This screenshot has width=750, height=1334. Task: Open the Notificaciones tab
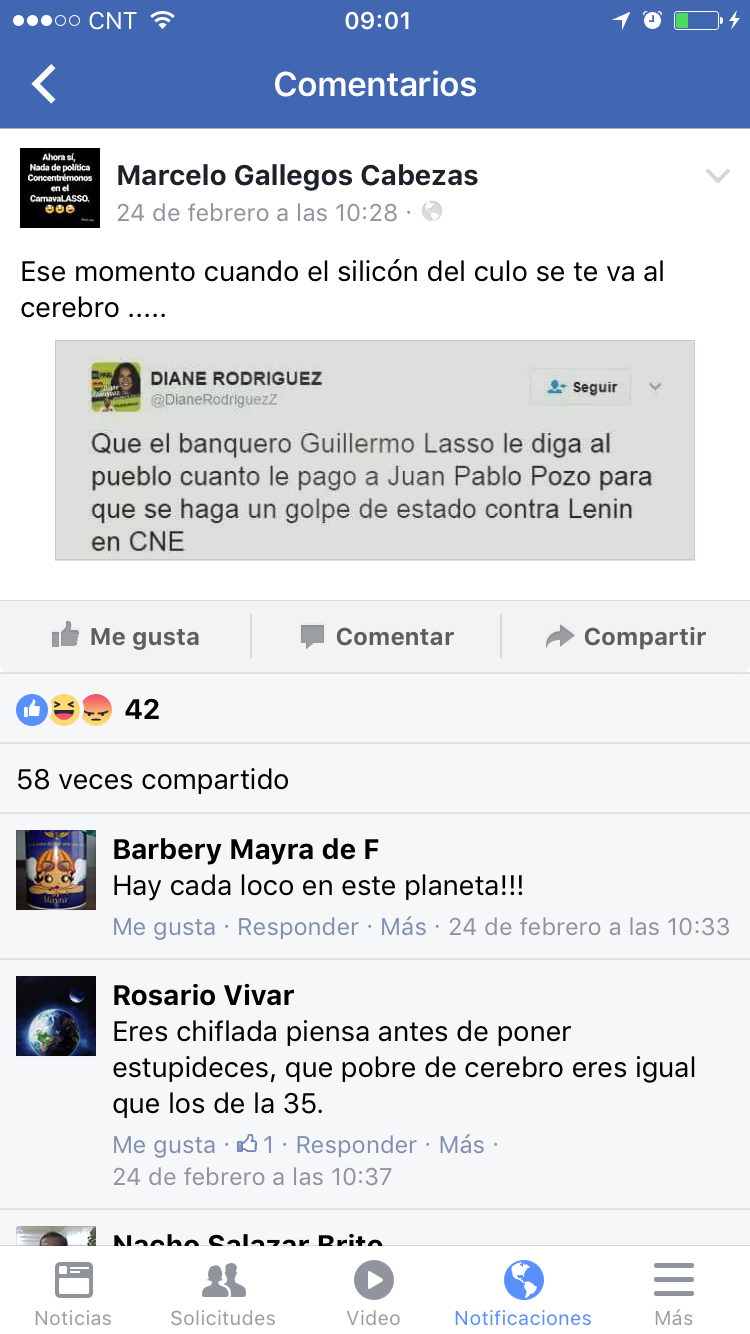(523, 1292)
